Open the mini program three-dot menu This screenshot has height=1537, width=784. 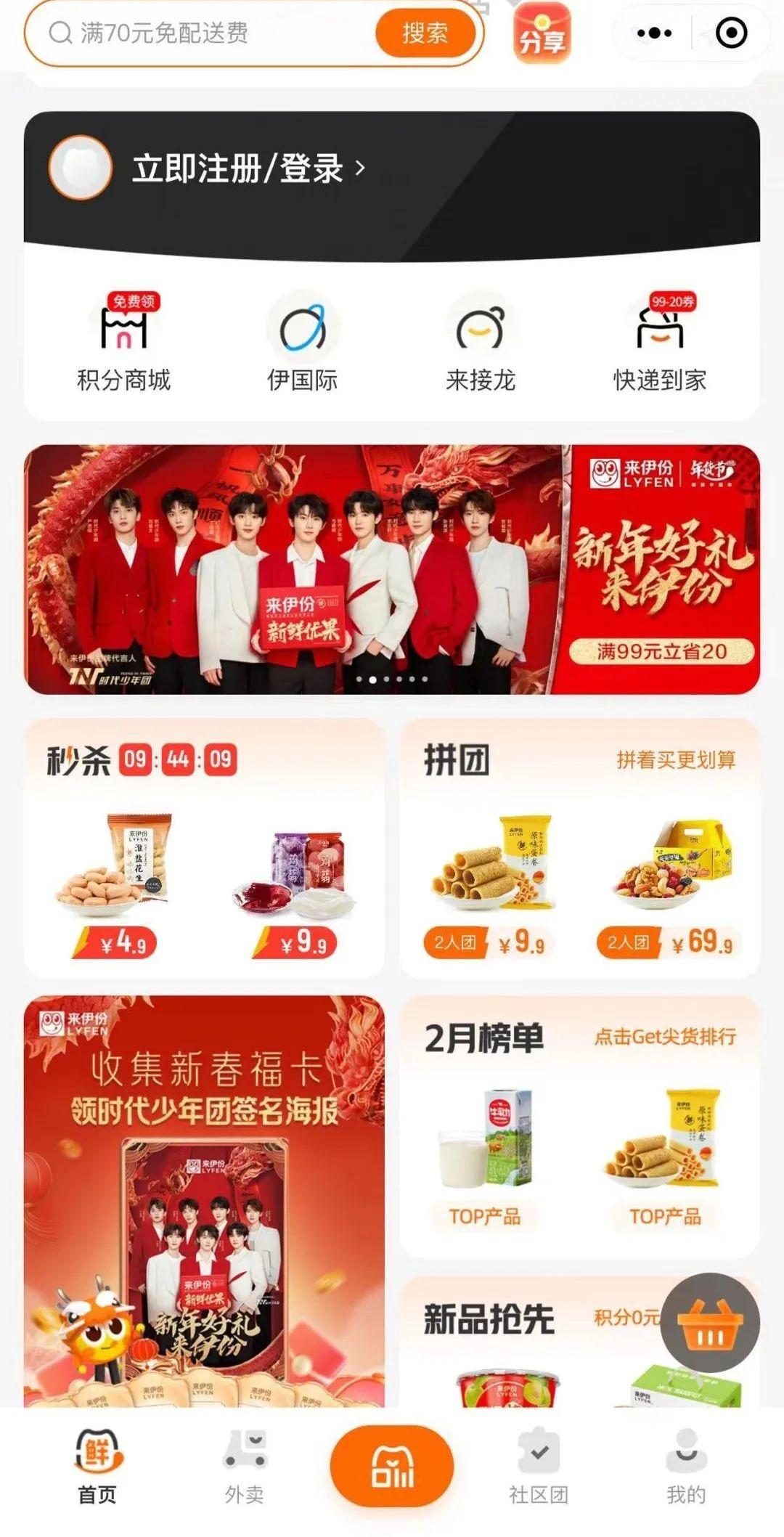pyautogui.click(x=654, y=33)
